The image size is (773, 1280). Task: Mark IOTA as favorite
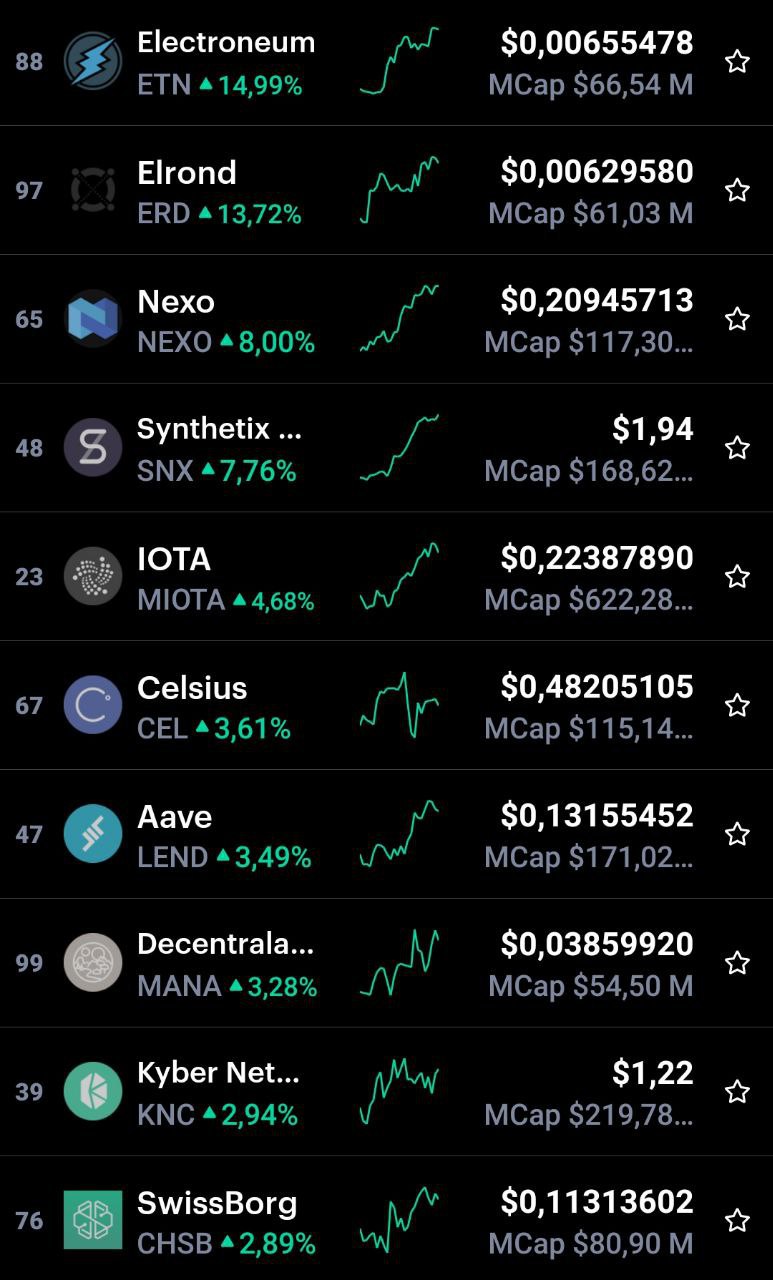(x=737, y=577)
